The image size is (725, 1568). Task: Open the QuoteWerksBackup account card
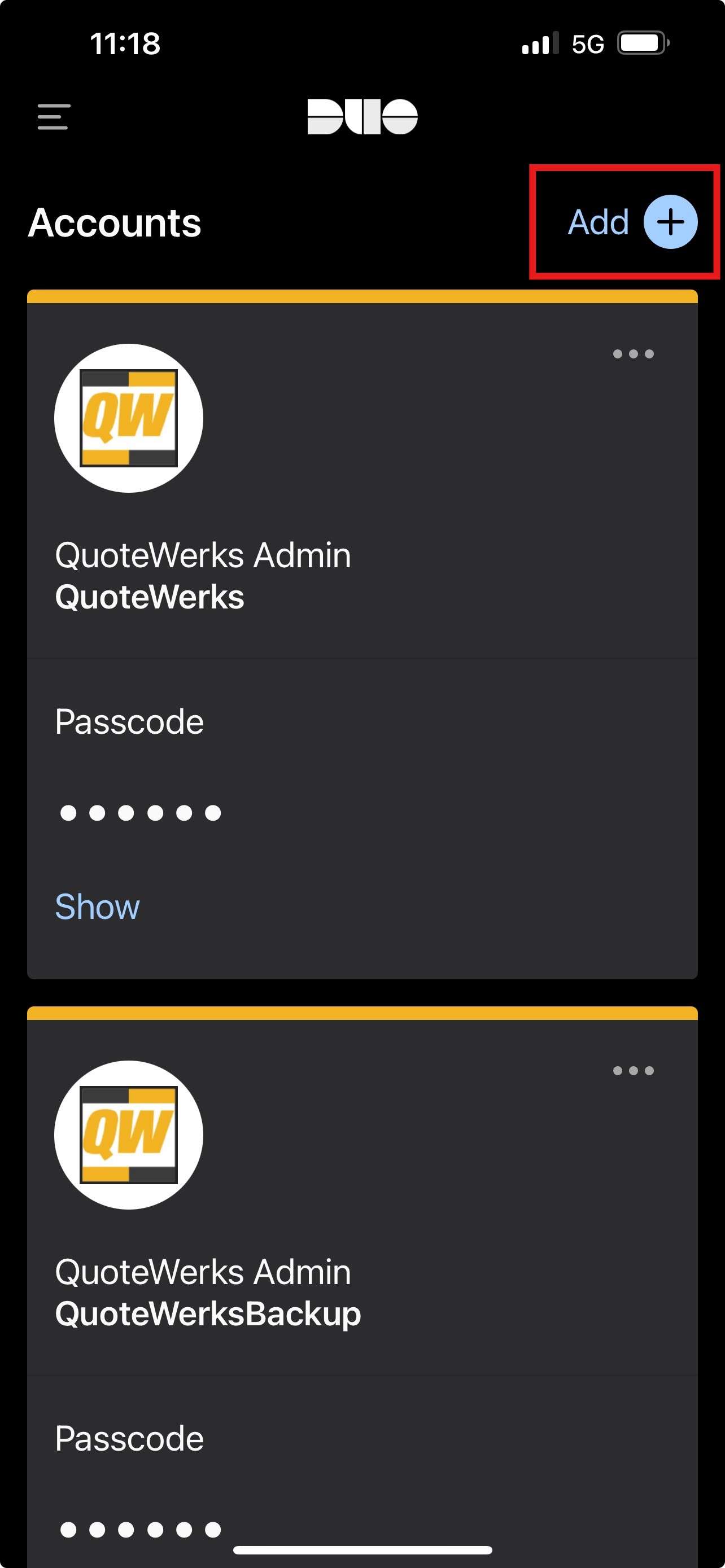click(x=207, y=1293)
